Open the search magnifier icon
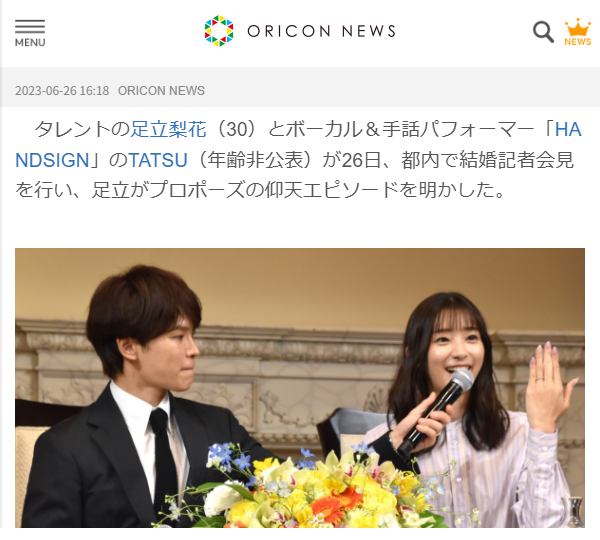This screenshot has height=540, width=600. (543, 32)
